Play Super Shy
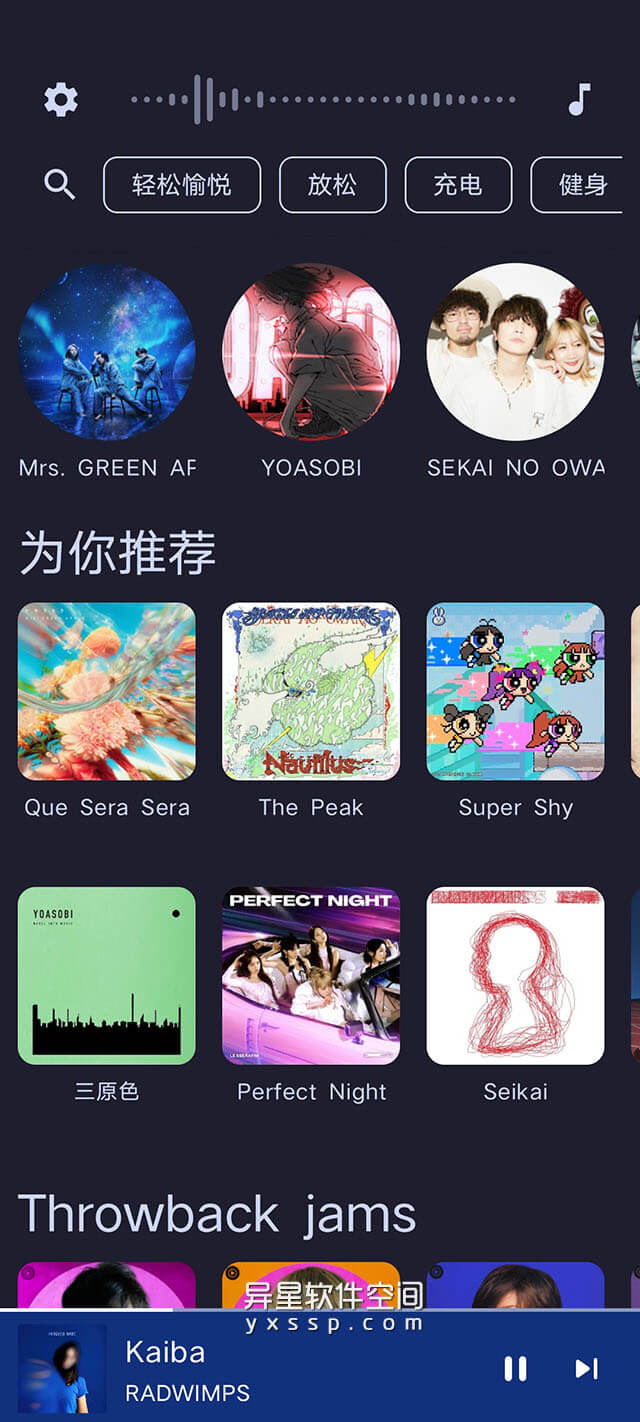Screen dimensions: 640x1422 pyautogui.click(x=515, y=691)
